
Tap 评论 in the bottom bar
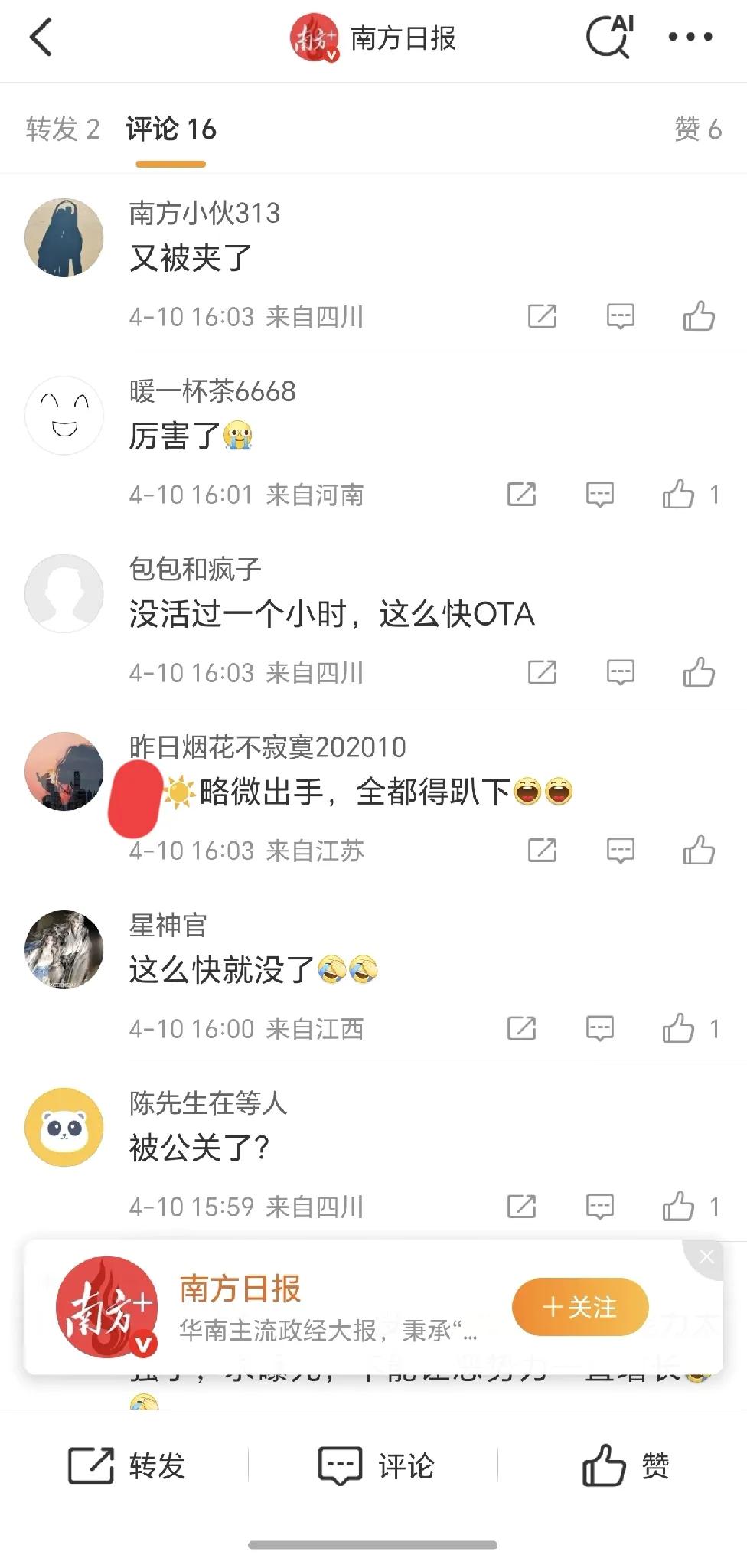[x=376, y=1466]
